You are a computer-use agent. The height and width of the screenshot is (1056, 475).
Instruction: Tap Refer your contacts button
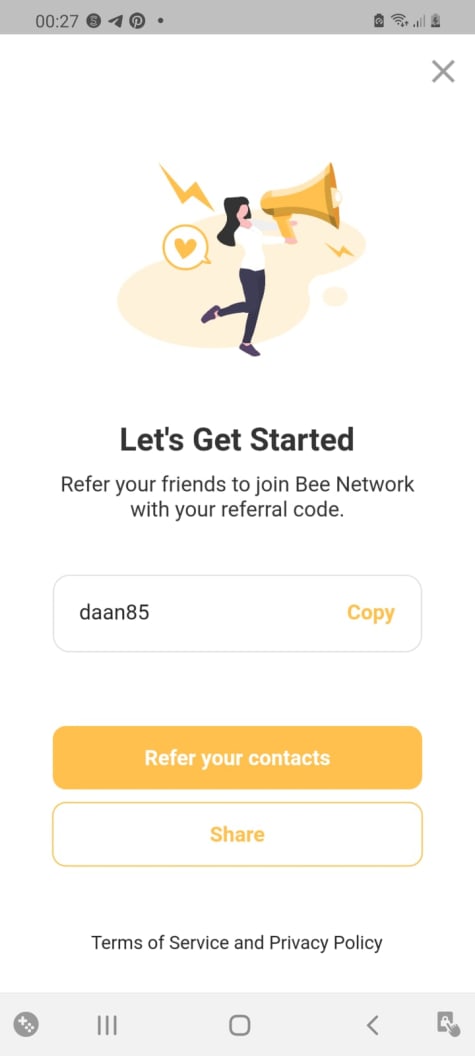tap(237, 758)
